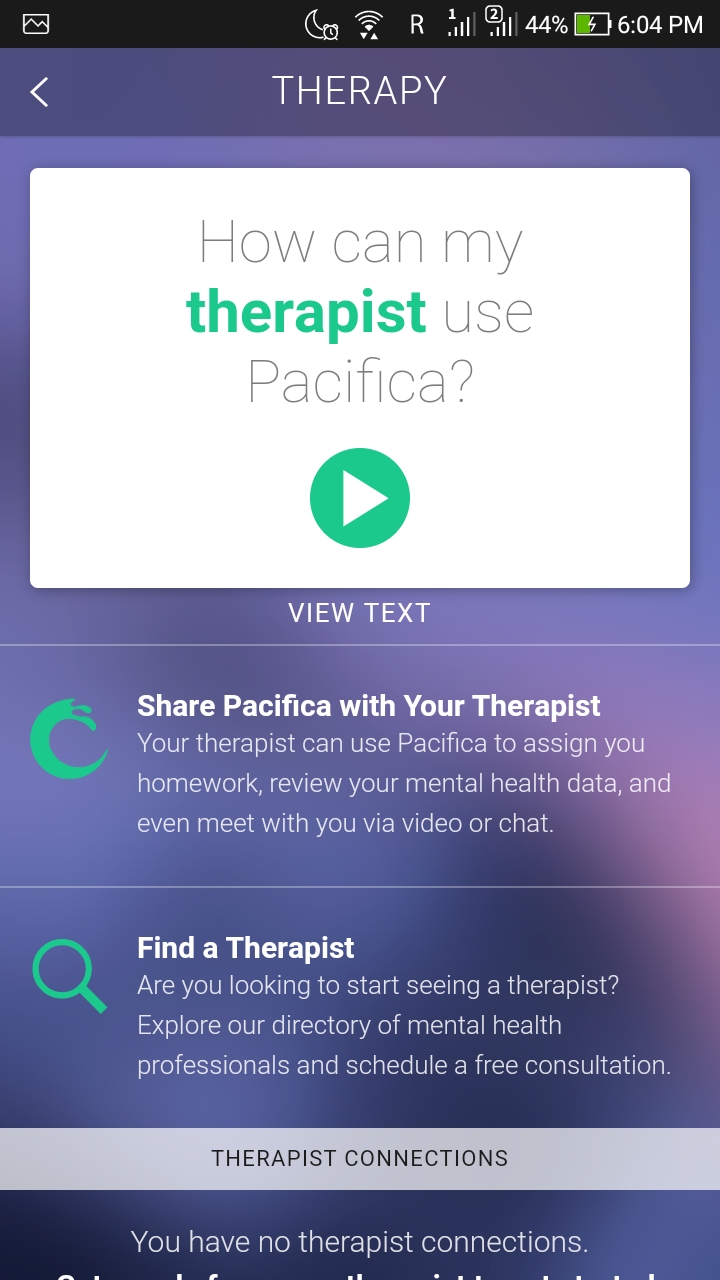Tap VIEW TEXT under the video
Screen dimensions: 720x1280
tap(360, 613)
